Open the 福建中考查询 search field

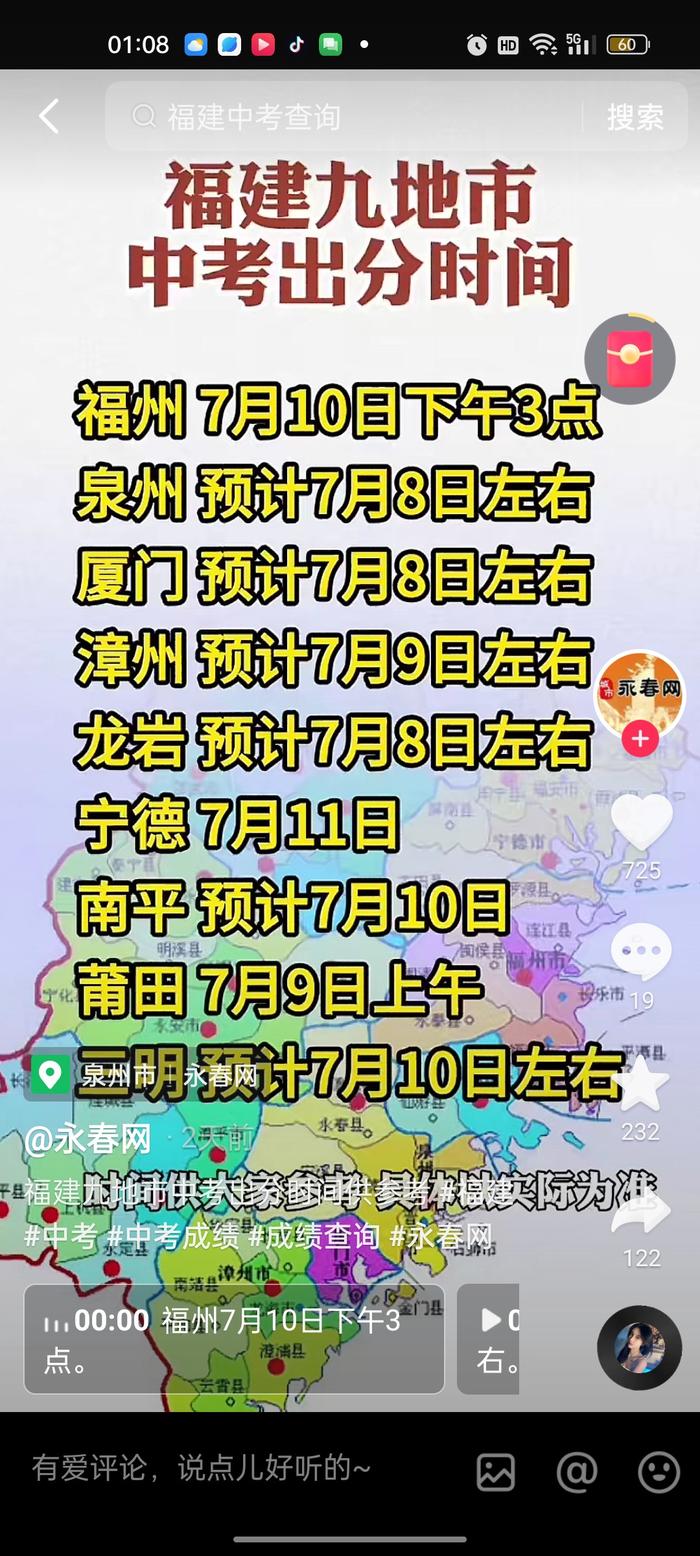tap(340, 117)
